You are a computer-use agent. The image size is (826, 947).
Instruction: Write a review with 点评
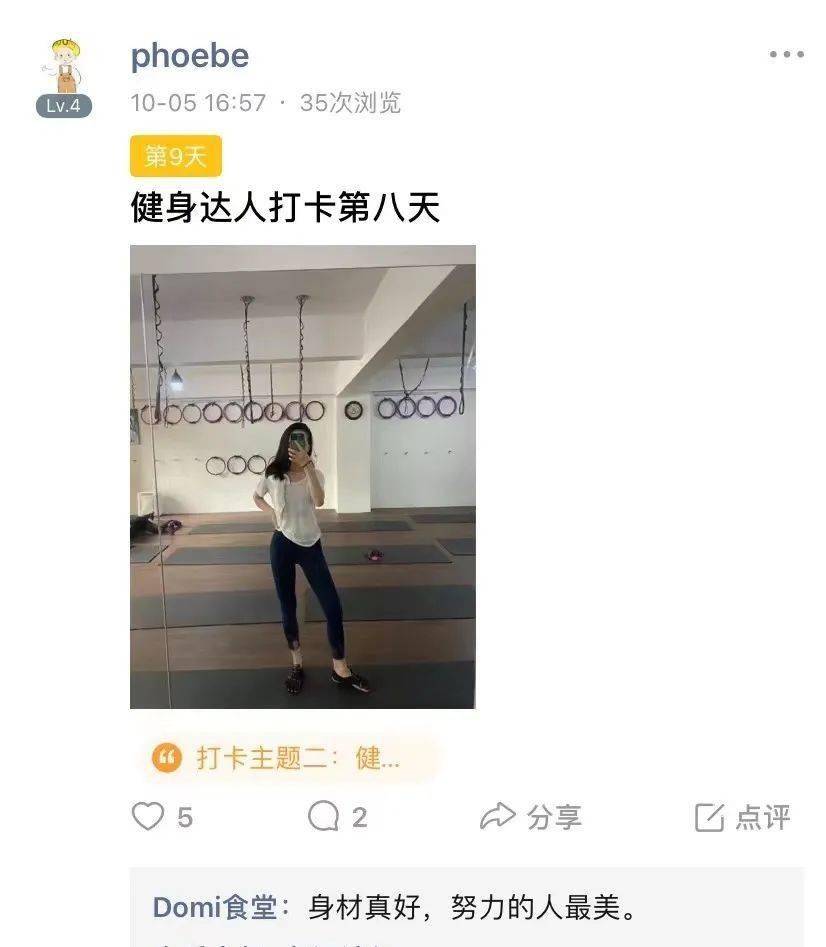743,817
